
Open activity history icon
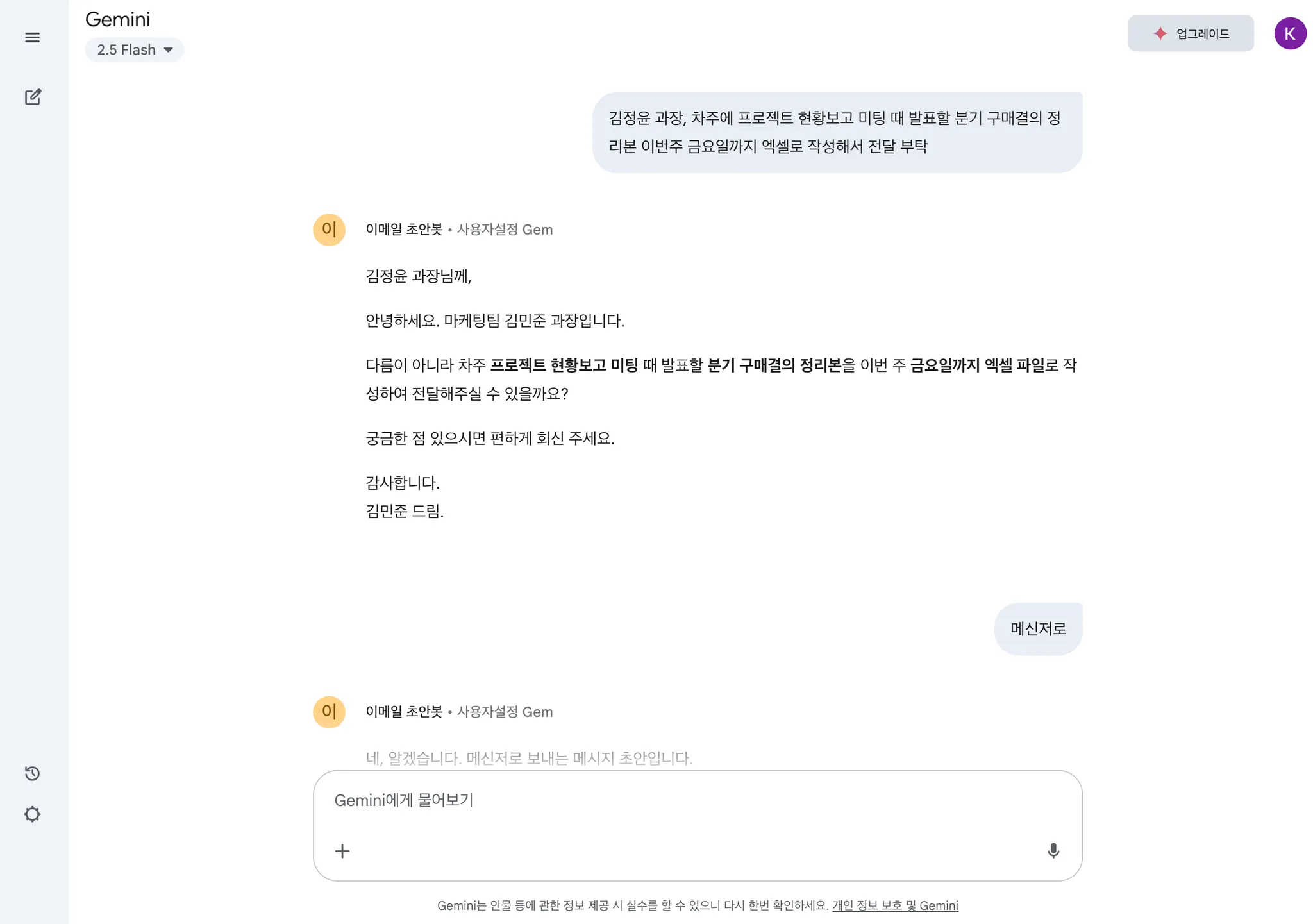point(32,773)
